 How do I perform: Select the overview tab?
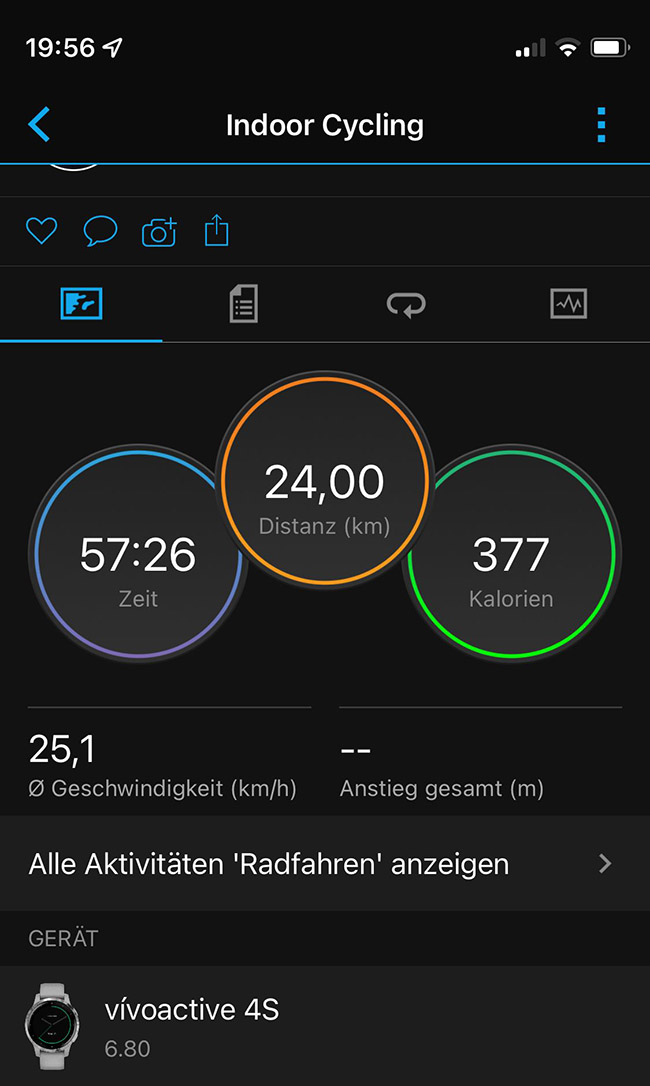coord(81,304)
